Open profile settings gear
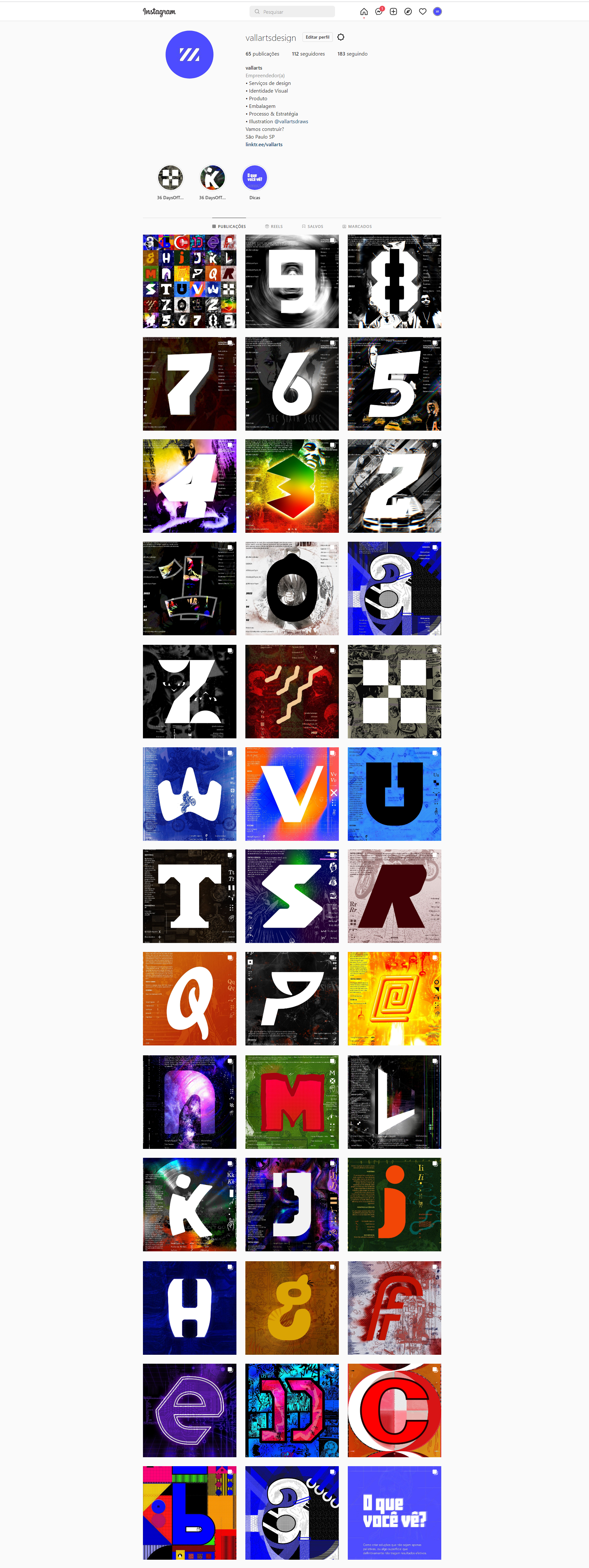589x1568 pixels. (x=341, y=37)
